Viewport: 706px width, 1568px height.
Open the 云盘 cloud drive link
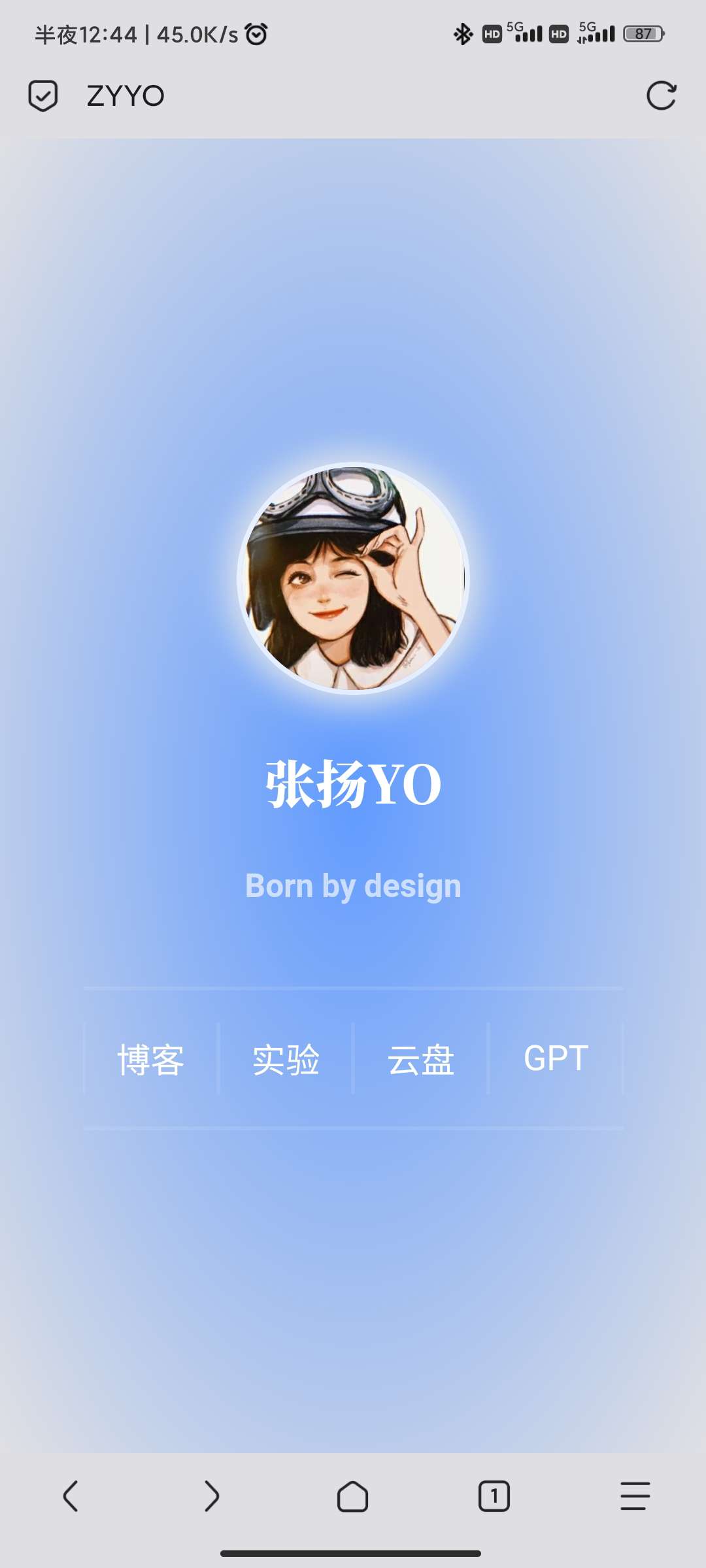click(x=422, y=1058)
